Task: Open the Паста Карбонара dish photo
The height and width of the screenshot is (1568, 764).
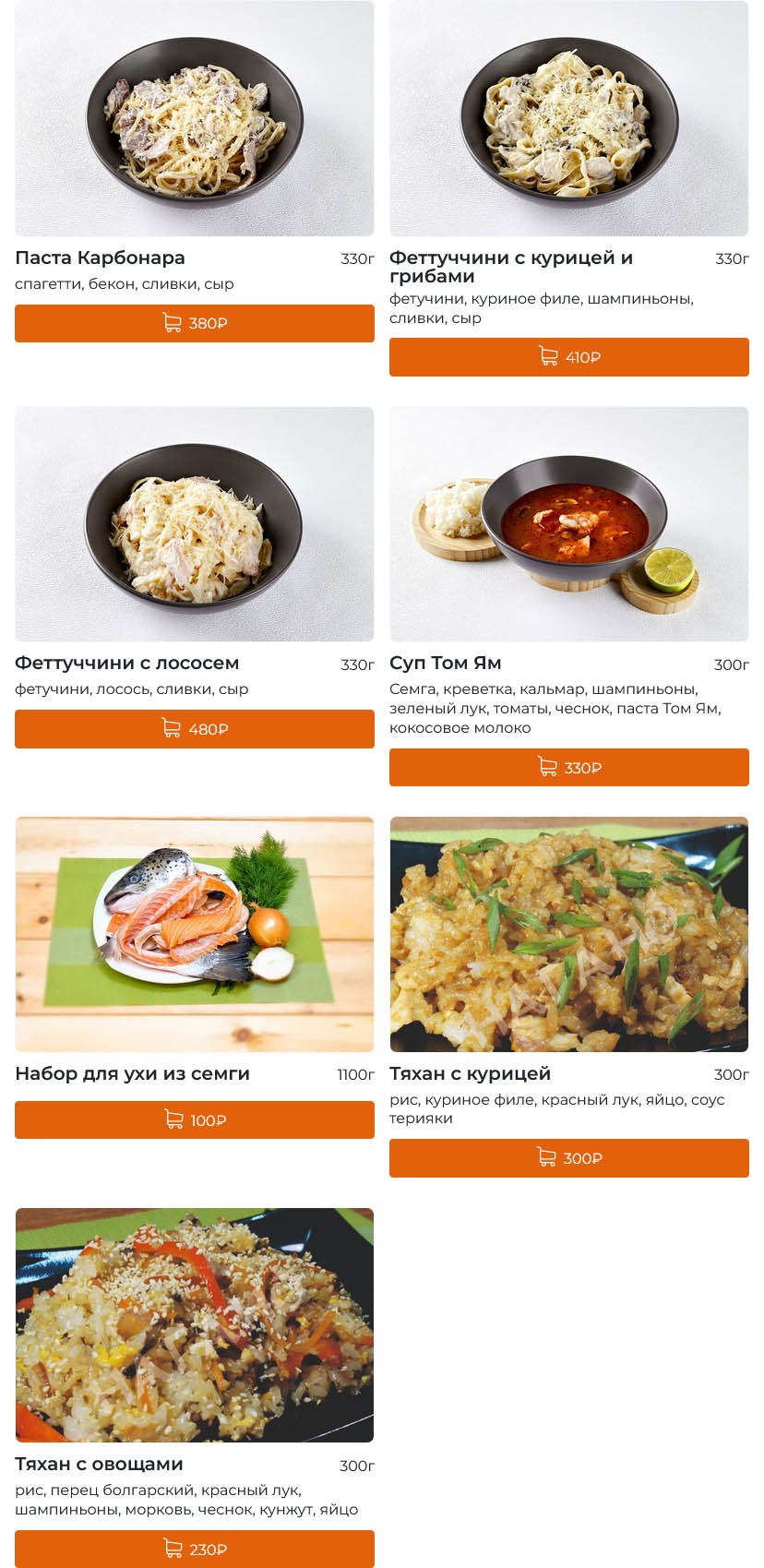Action: pyautogui.click(x=195, y=118)
